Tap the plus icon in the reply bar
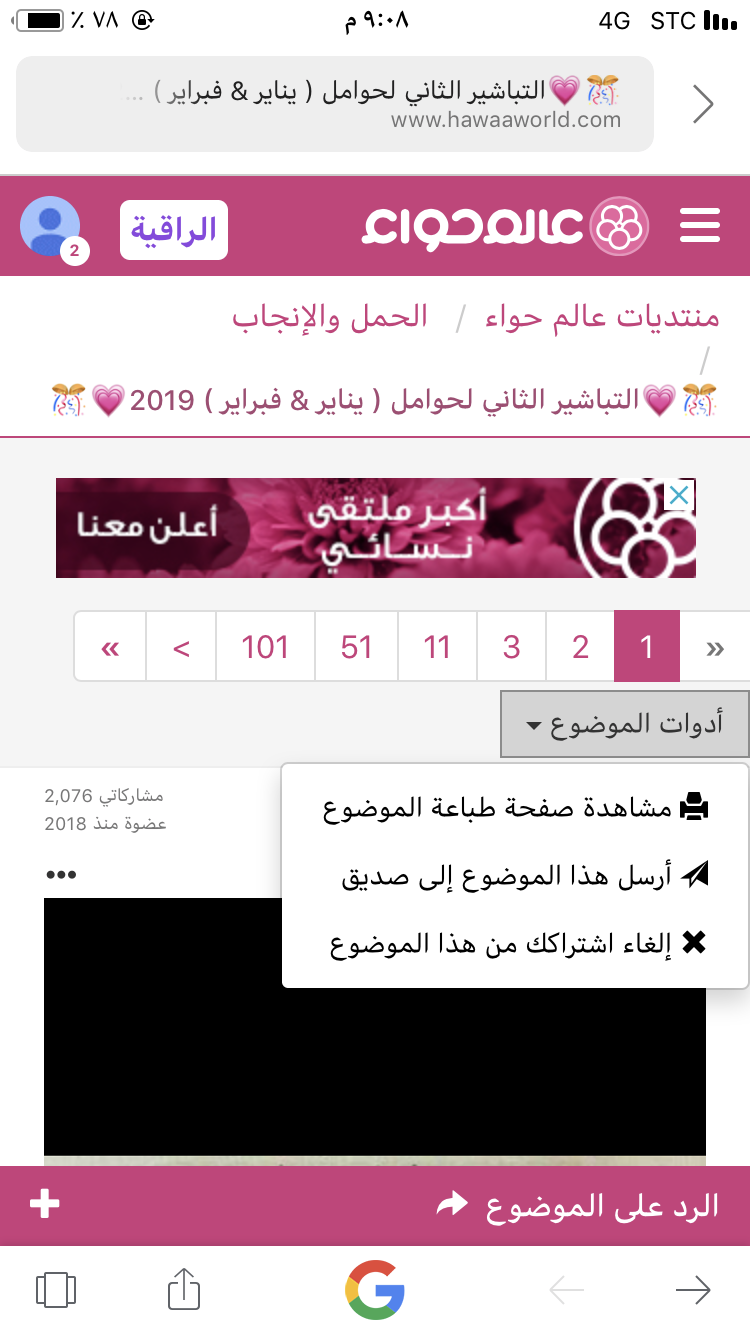 pyautogui.click(x=44, y=1204)
